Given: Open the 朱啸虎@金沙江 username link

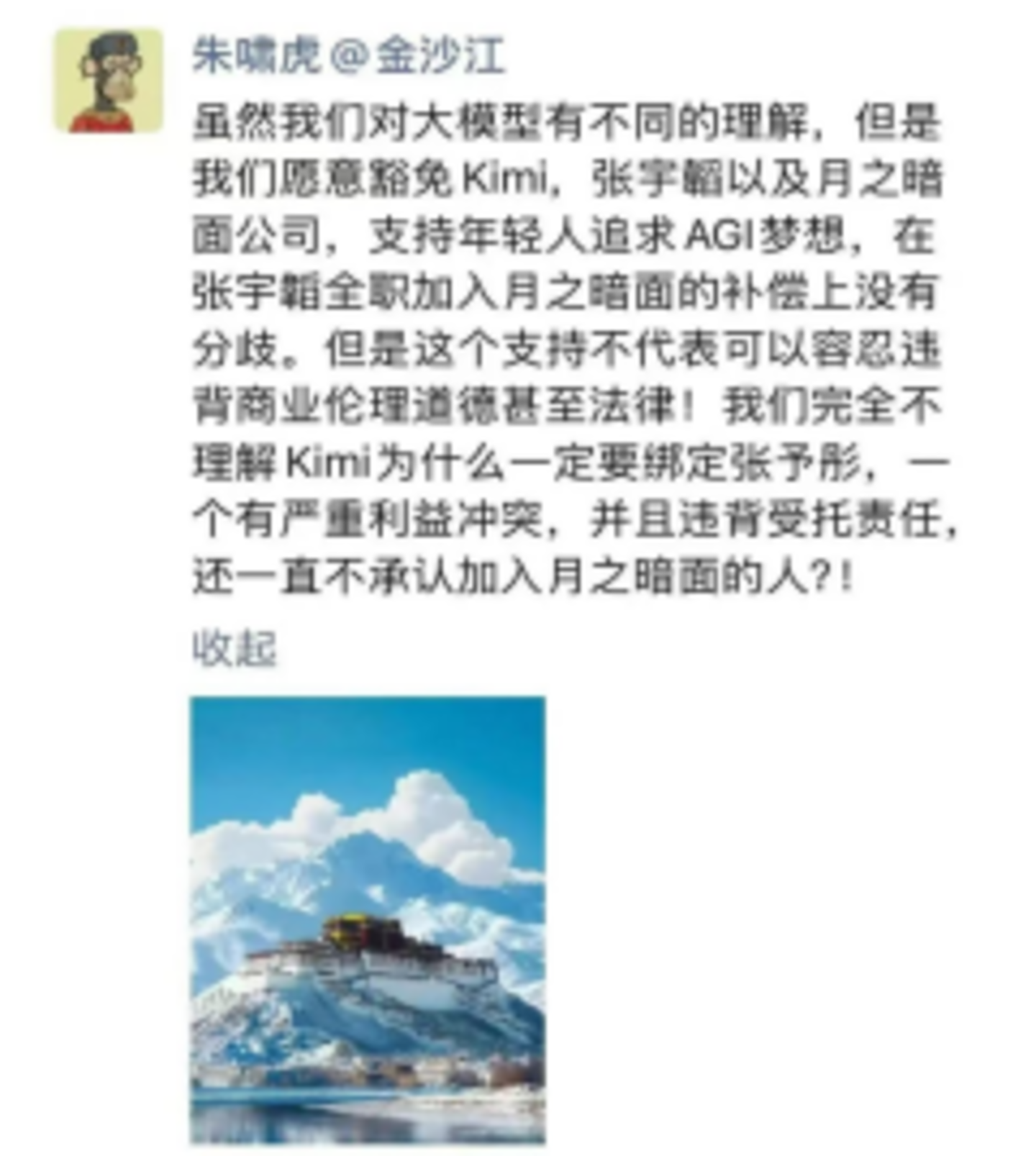Looking at the screenshot, I should [x=349, y=55].
